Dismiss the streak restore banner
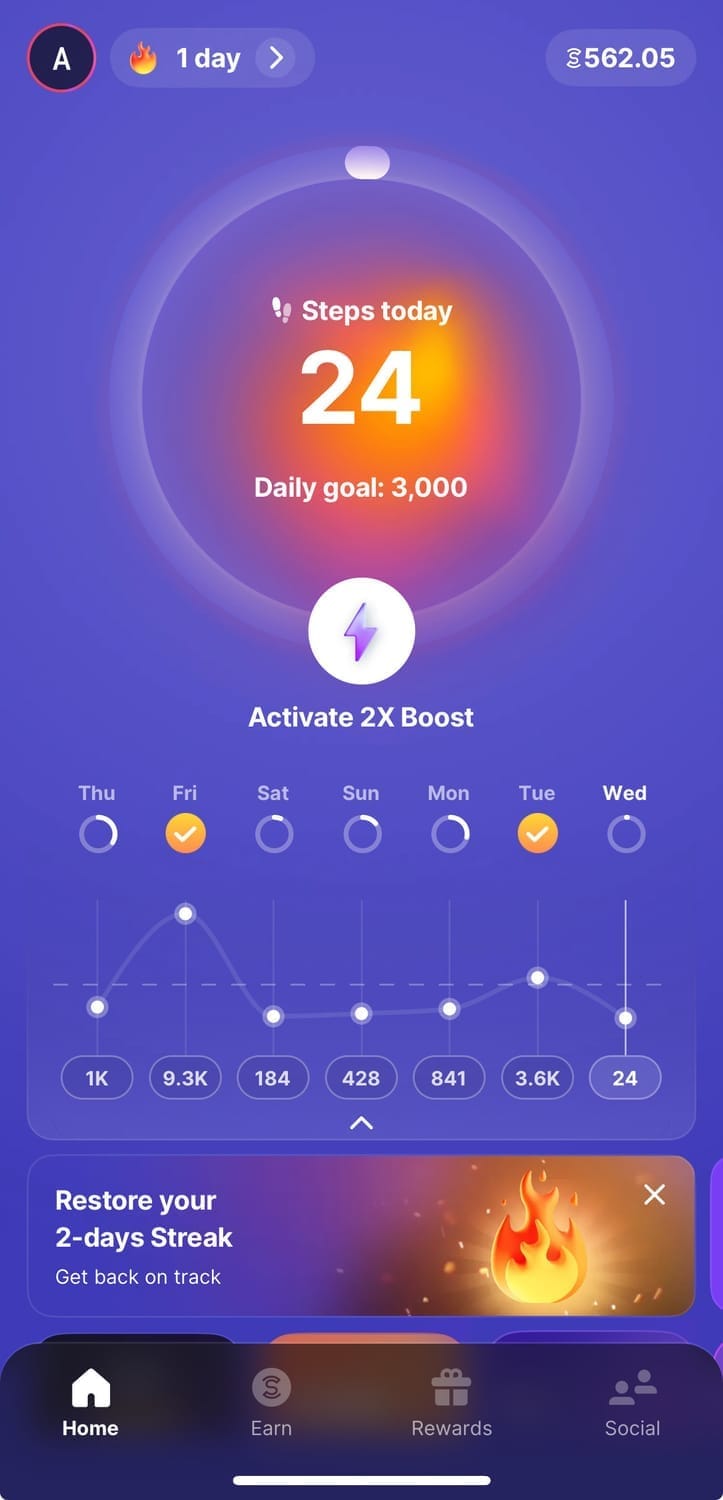The height and width of the screenshot is (1500, 723). pos(654,1194)
